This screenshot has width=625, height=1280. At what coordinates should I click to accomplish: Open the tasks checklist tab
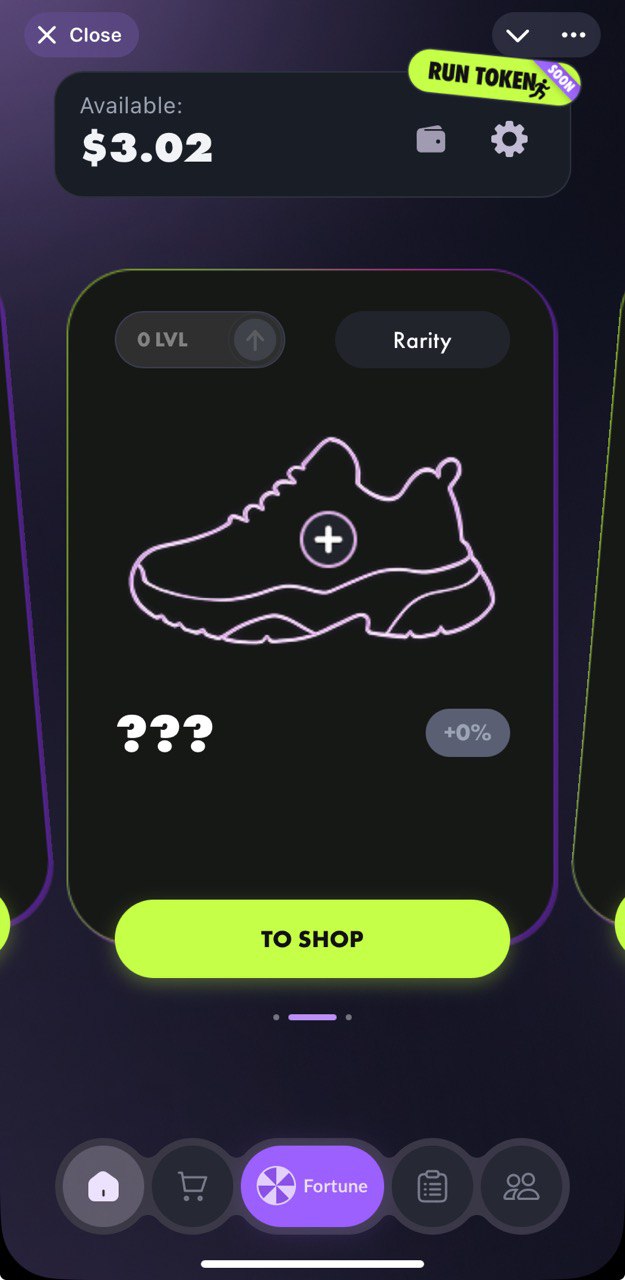(432, 1187)
